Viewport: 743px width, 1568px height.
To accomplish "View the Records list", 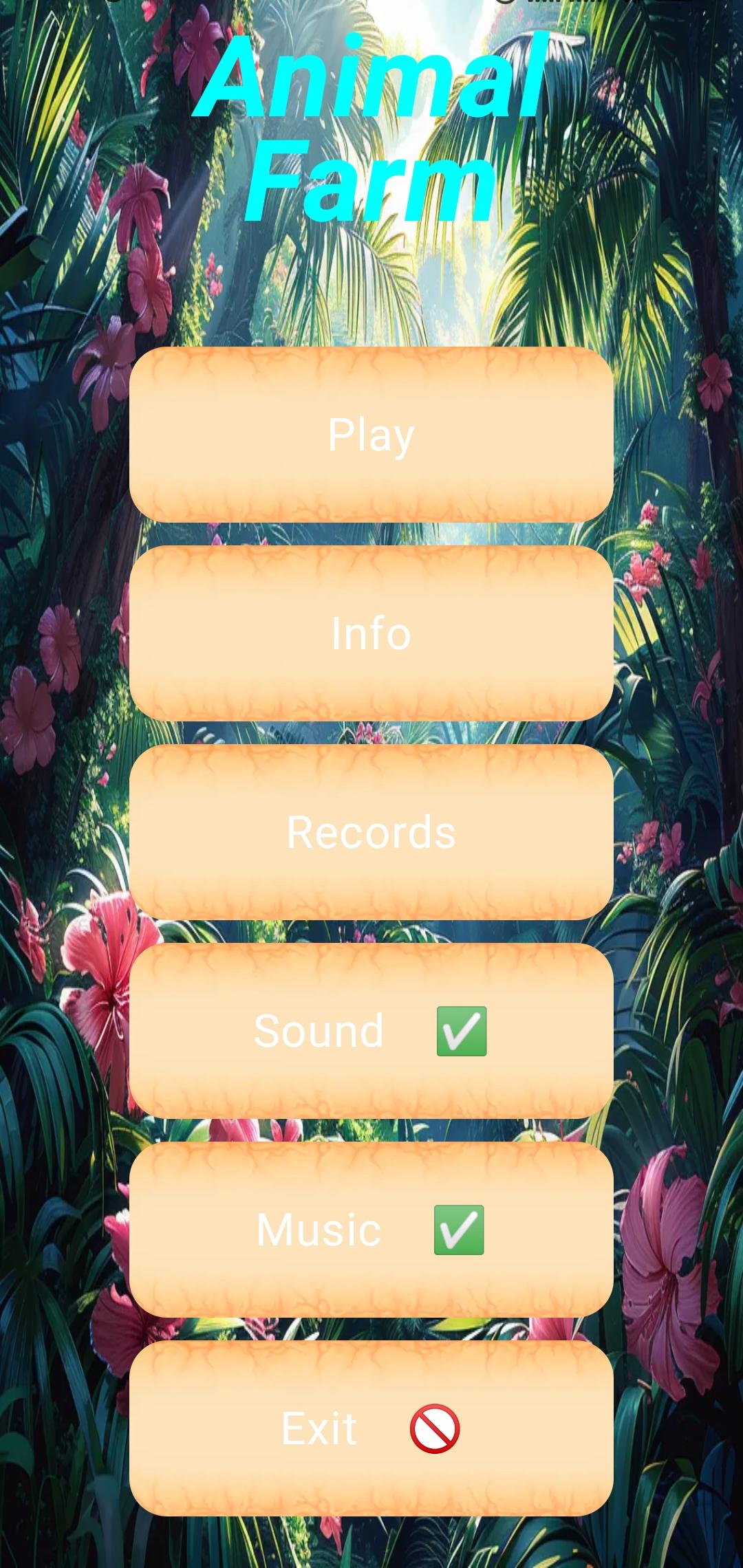I will coord(371,831).
